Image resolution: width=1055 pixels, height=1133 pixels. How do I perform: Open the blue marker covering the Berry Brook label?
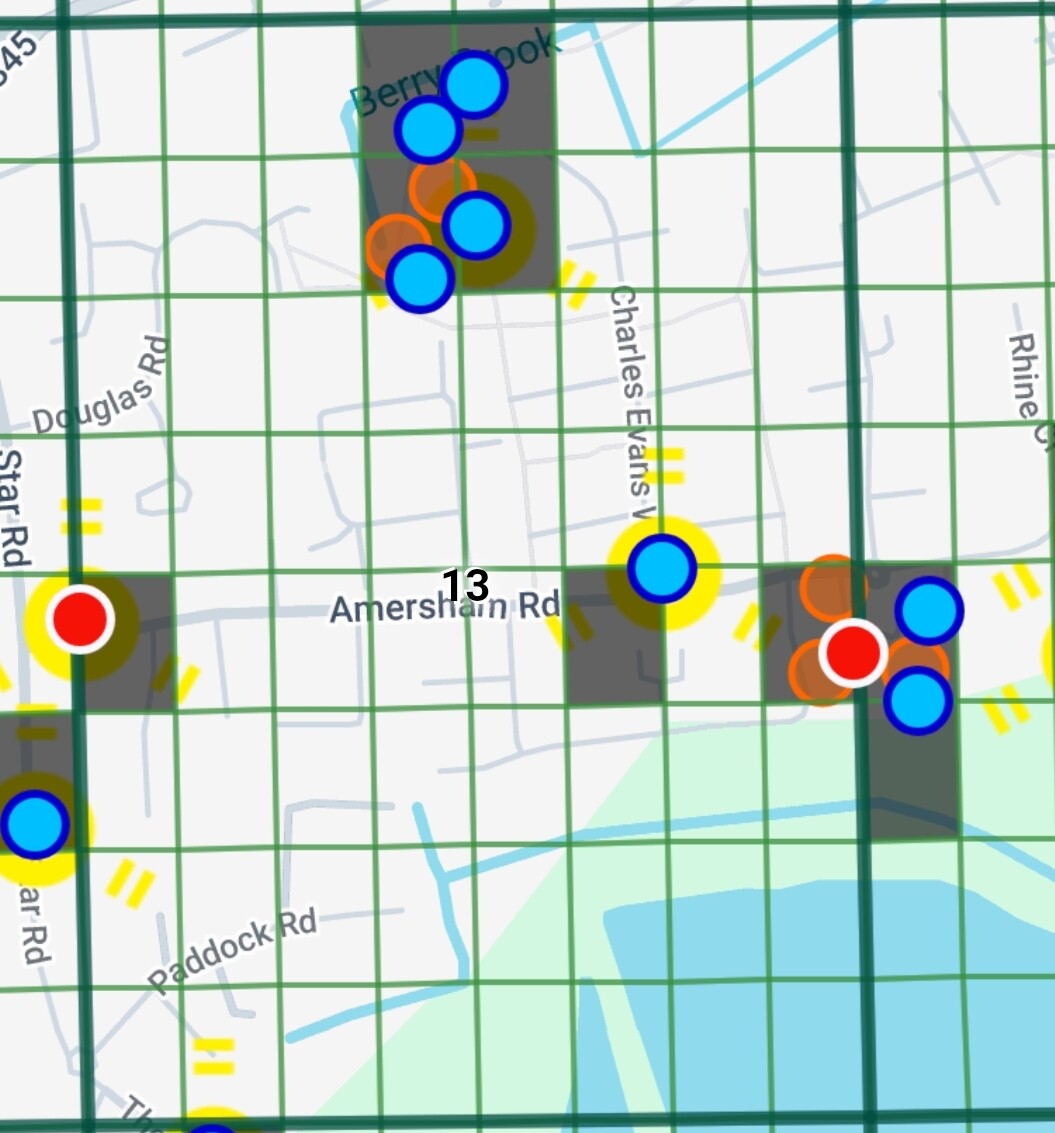click(473, 85)
